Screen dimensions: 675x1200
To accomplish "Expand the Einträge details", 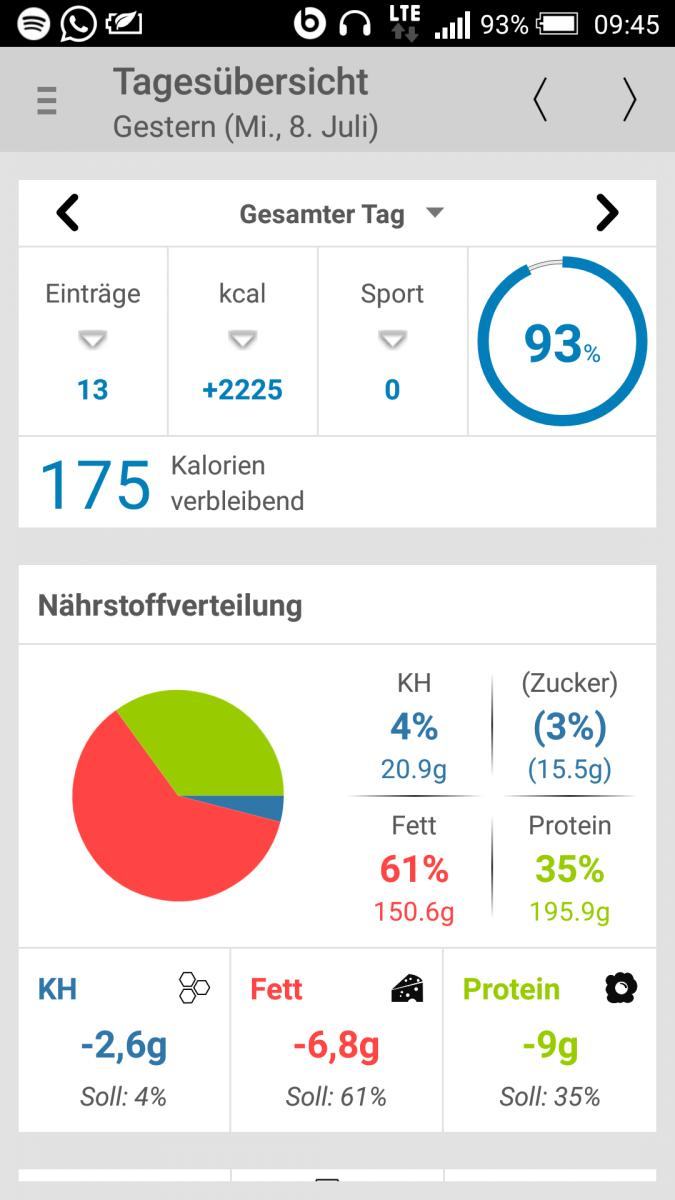I will 93,341.
